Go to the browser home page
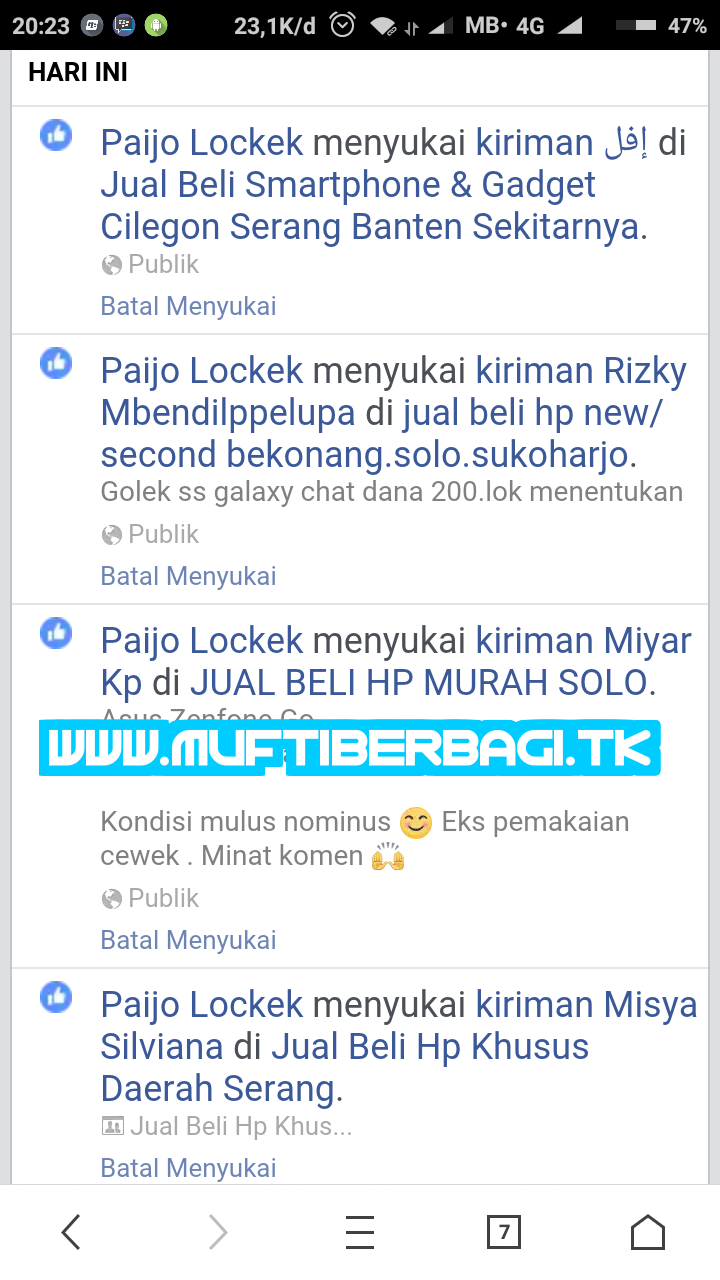Image resolution: width=720 pixels, height=1280 pixels. pyautogui.click(x=648, y=1233)
